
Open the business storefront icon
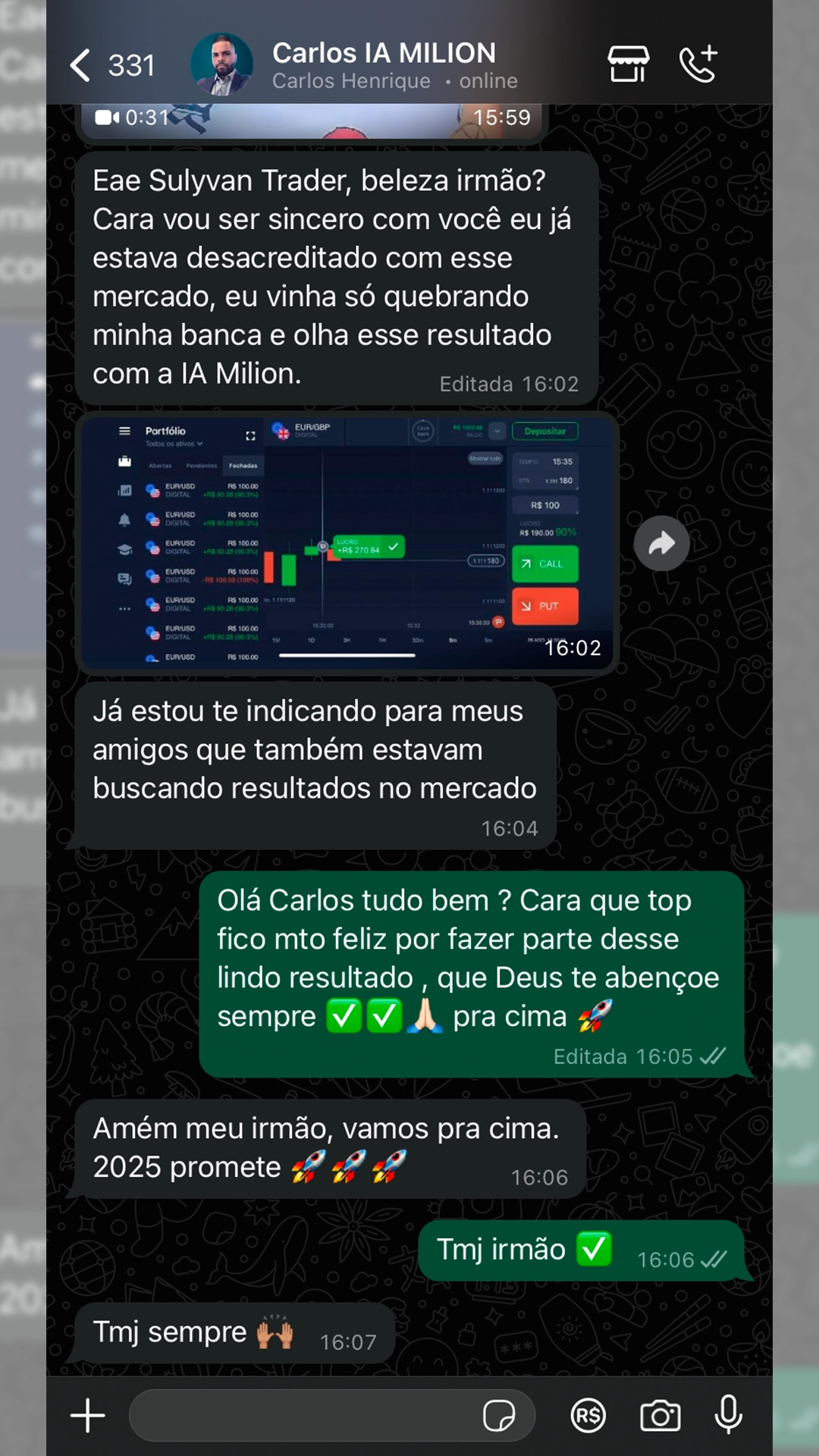point(628,64)
